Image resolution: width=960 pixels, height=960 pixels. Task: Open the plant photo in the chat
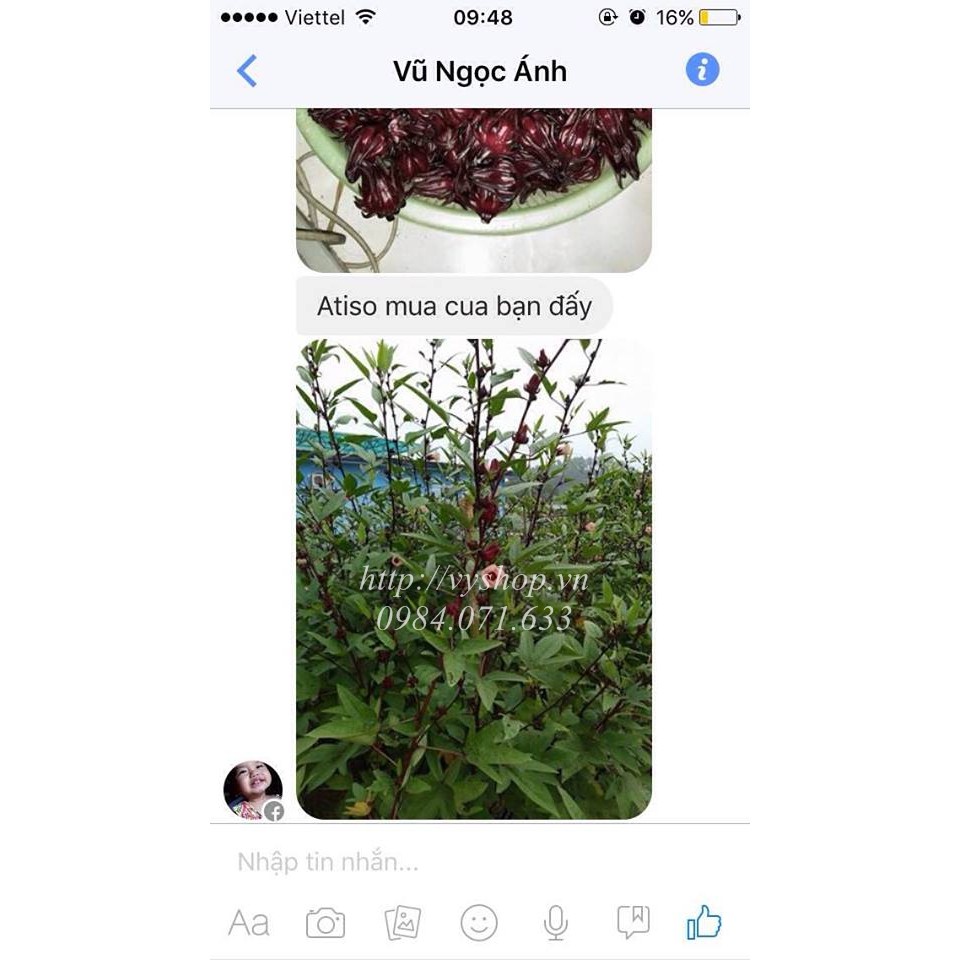(474, 578)
